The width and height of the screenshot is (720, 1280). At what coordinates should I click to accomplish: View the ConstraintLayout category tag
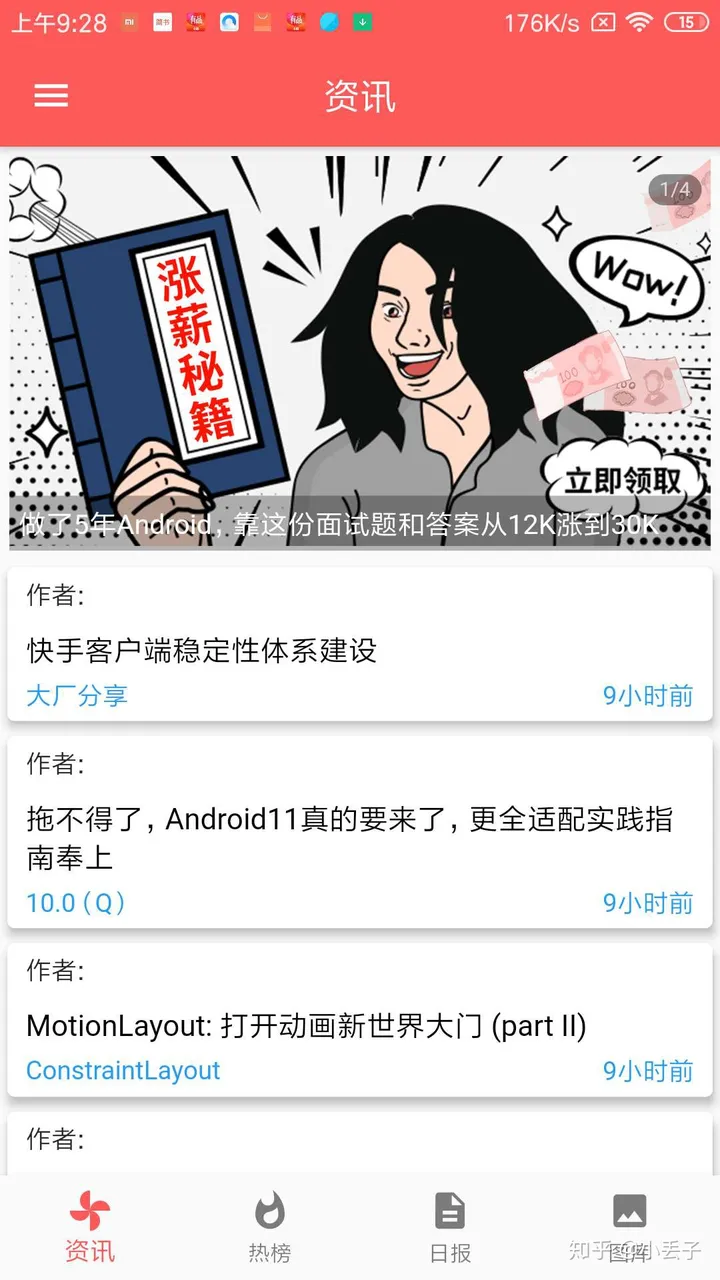[x=123, y=1071]
